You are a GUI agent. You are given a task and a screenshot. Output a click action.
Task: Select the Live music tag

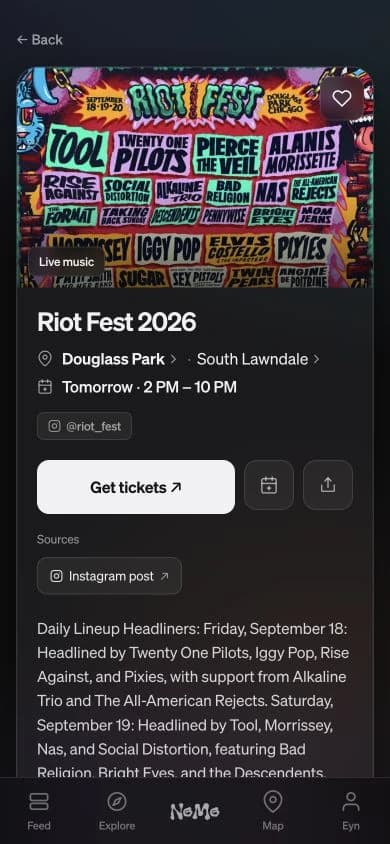(66, 262)
